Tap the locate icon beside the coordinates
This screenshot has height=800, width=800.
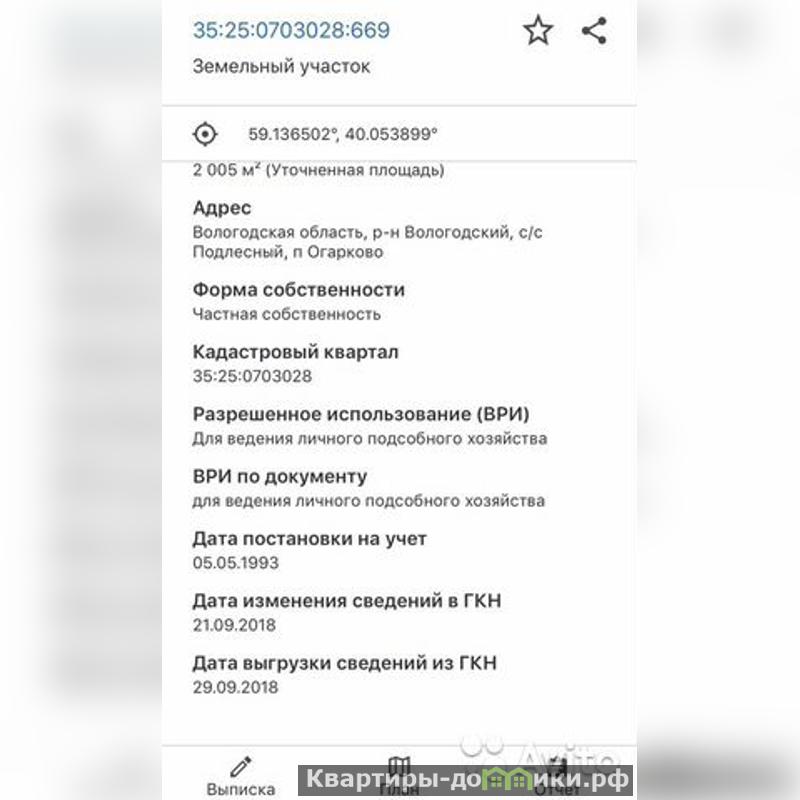[x=205, y=134]
